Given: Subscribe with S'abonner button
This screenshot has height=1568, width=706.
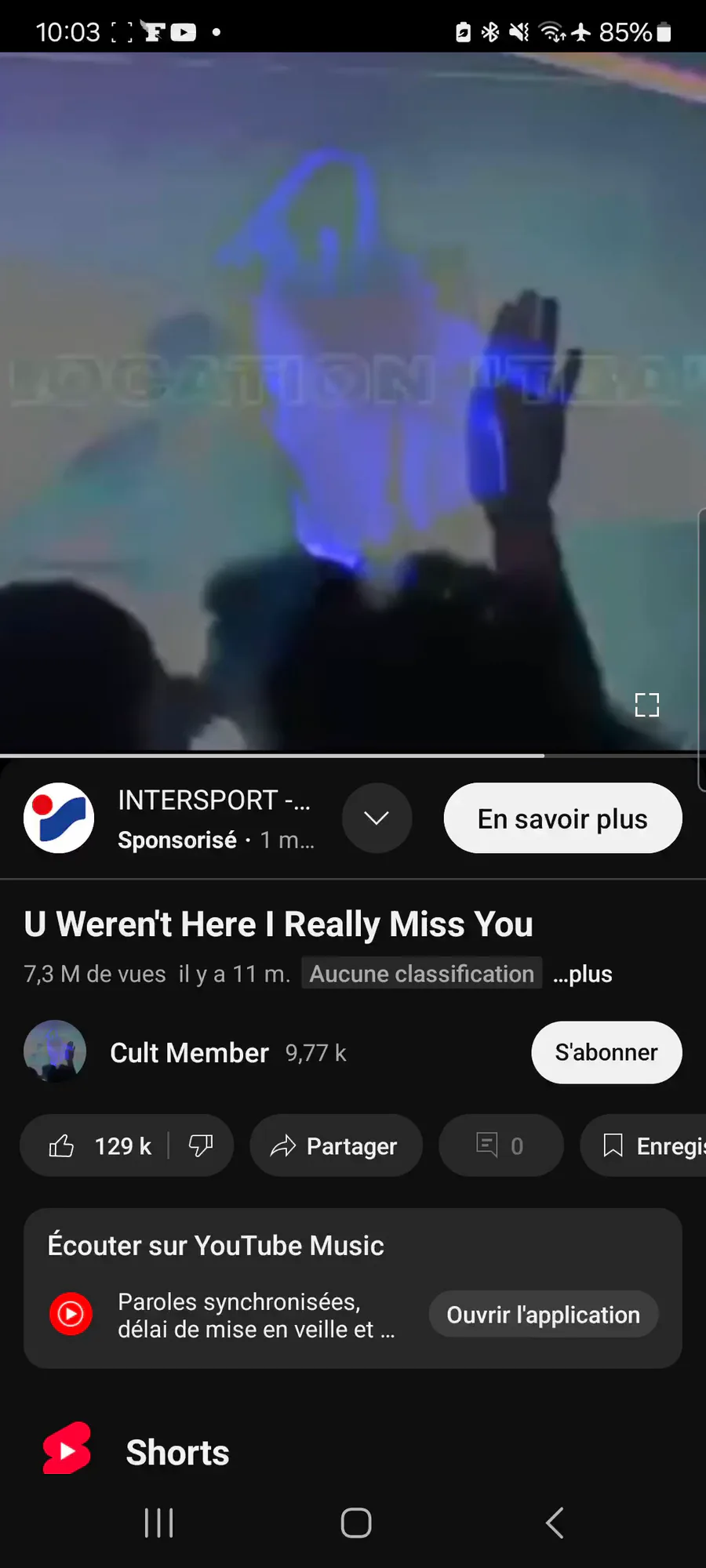Looking at the screenshot, I should [606, 1052].
